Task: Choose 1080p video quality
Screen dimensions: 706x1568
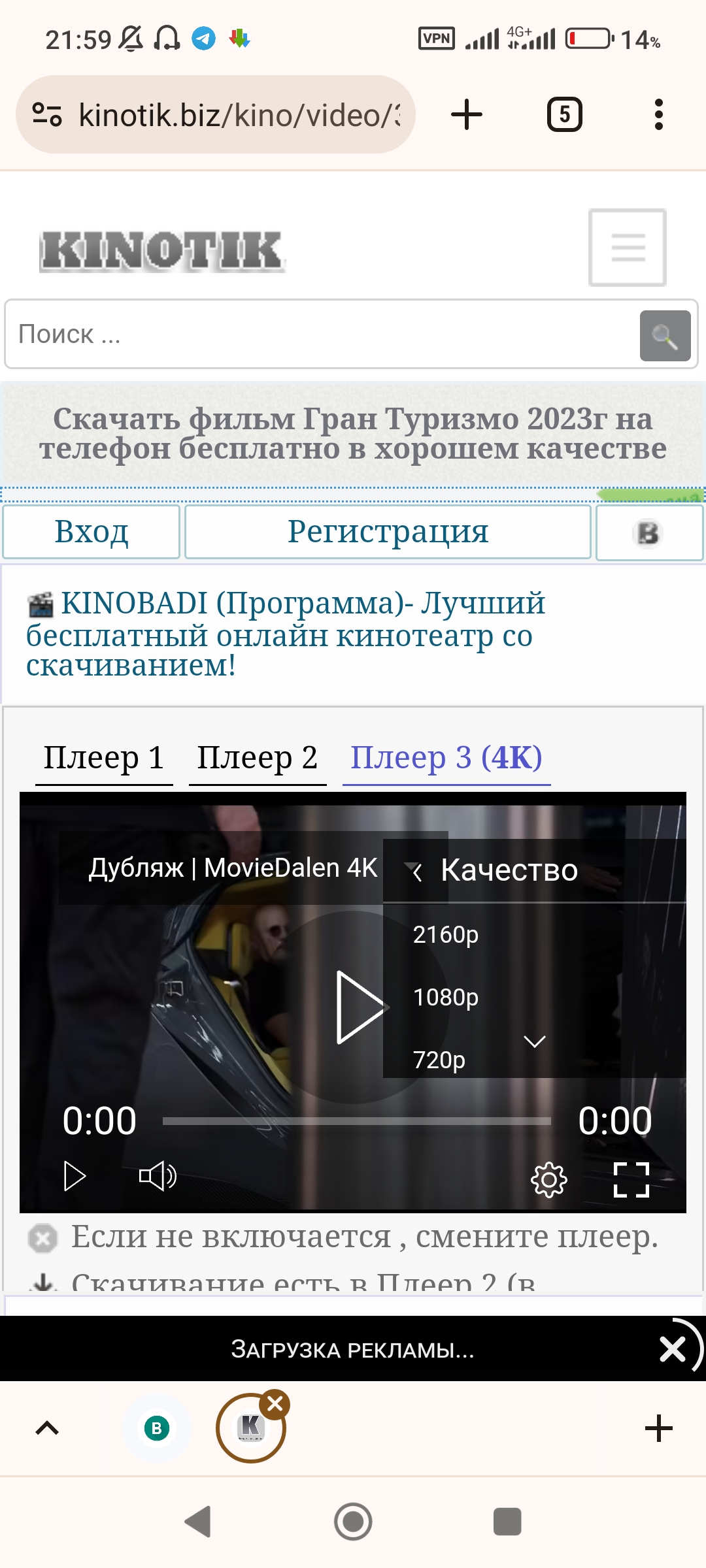Action: pos(446,998)
